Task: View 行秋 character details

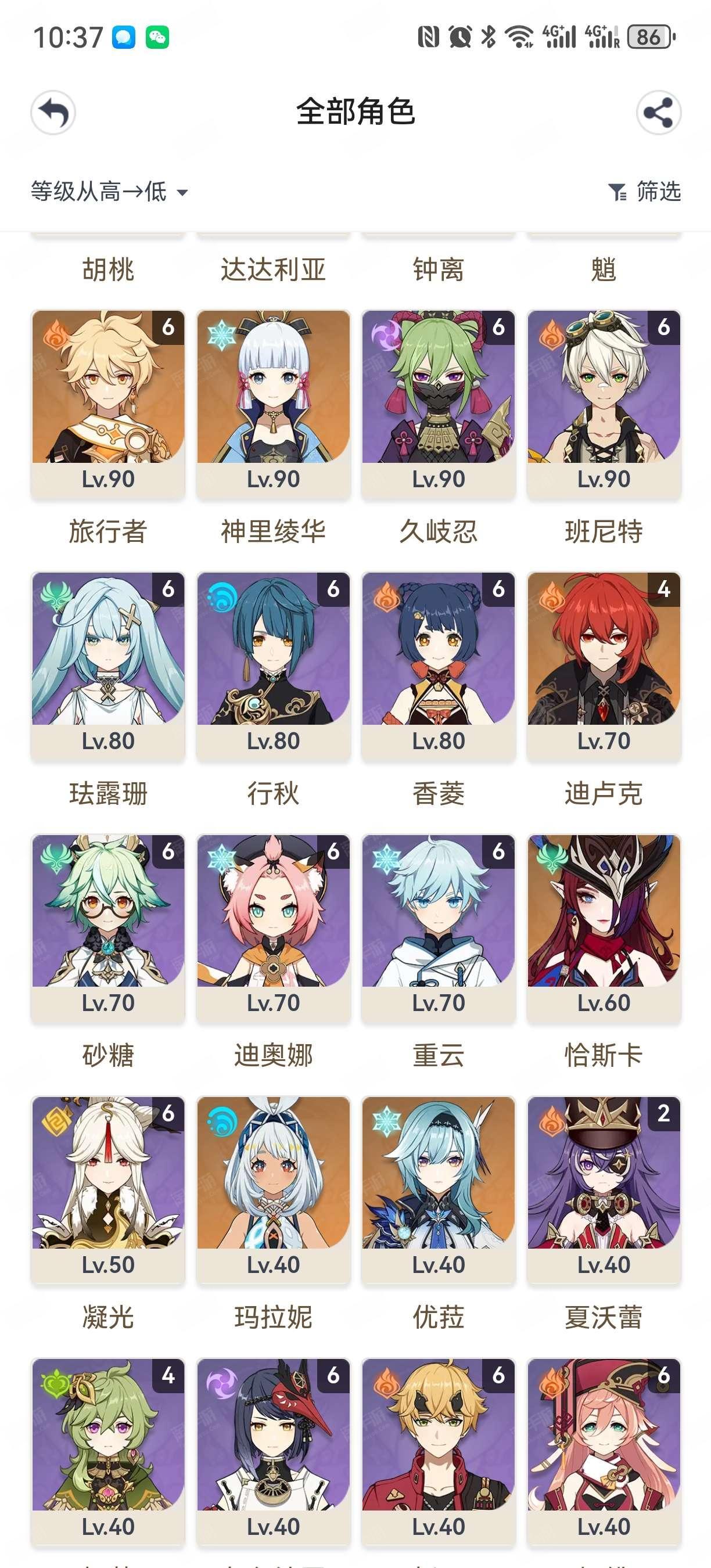Action: (274, 663)
